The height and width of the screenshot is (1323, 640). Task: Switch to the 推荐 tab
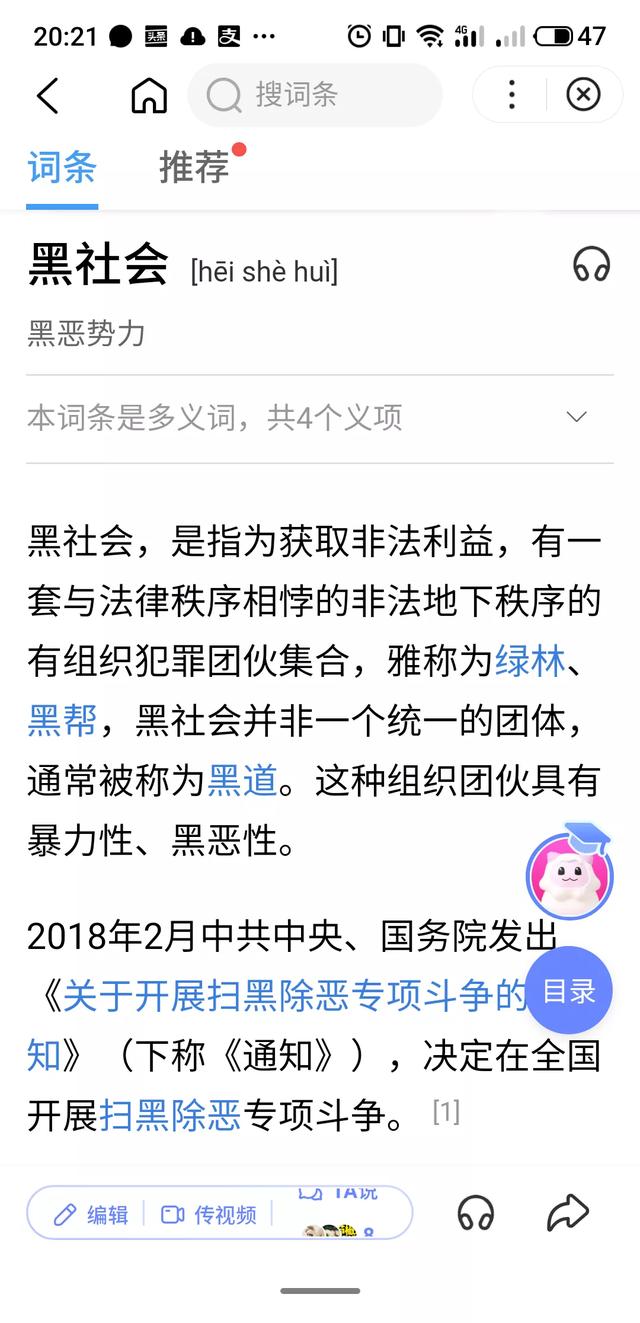[195, 167]
